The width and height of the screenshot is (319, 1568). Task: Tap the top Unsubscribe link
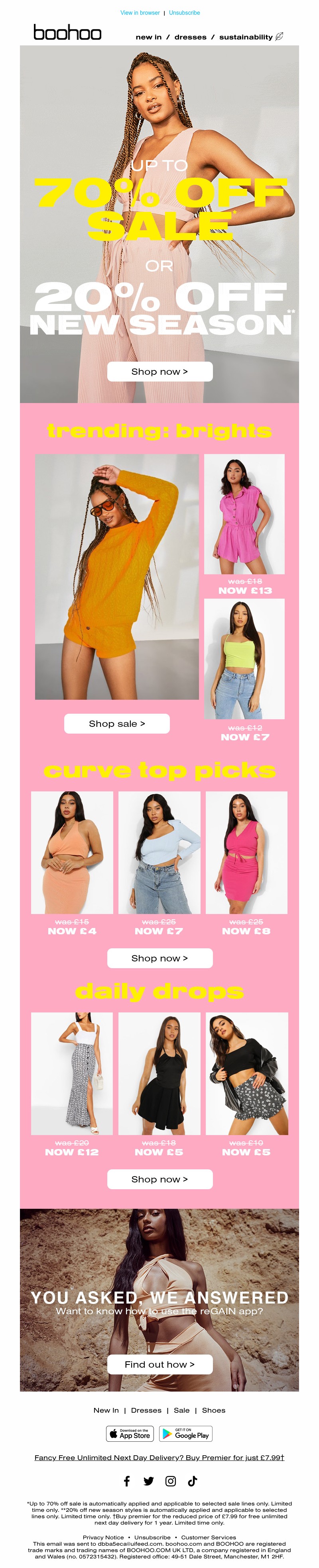tap(184, 13)
